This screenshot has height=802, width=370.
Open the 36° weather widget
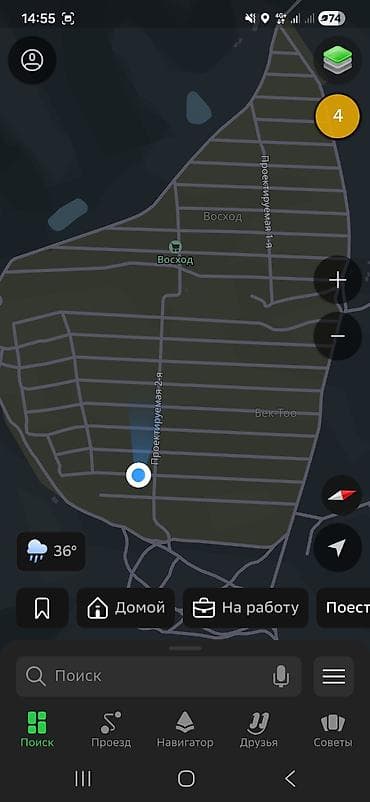51,551
